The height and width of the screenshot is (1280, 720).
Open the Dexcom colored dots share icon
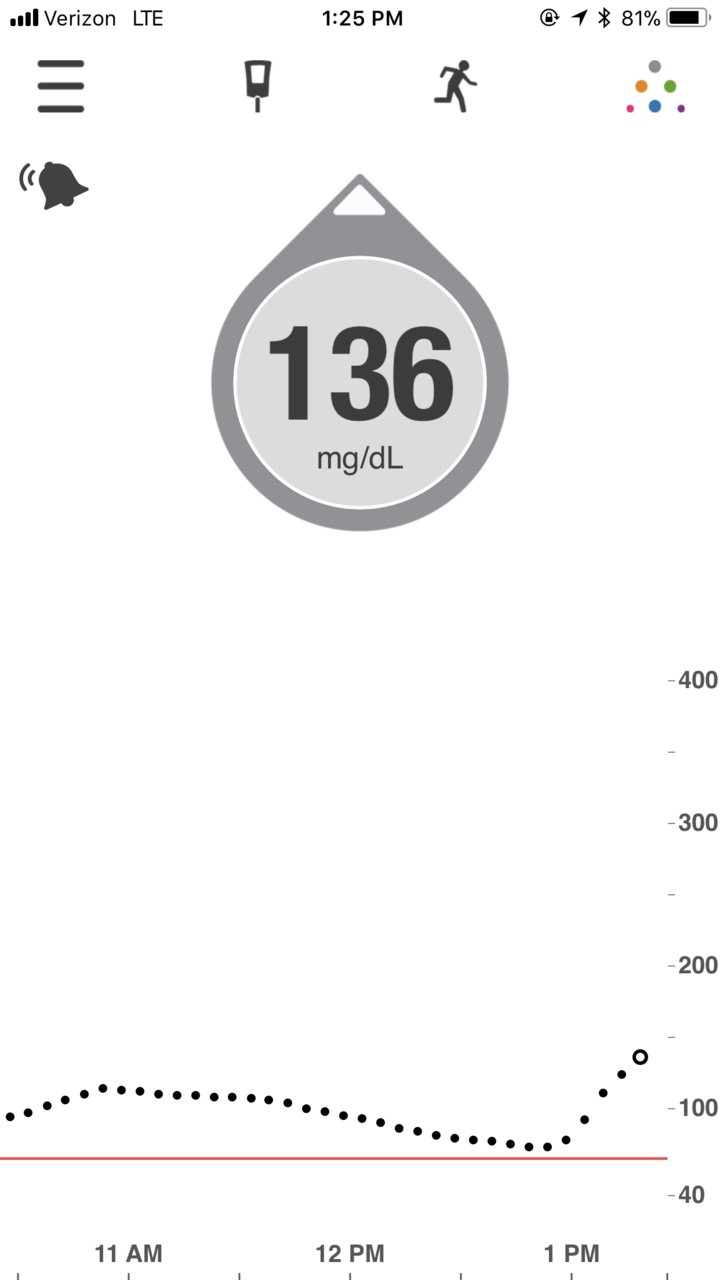point(655,87)
